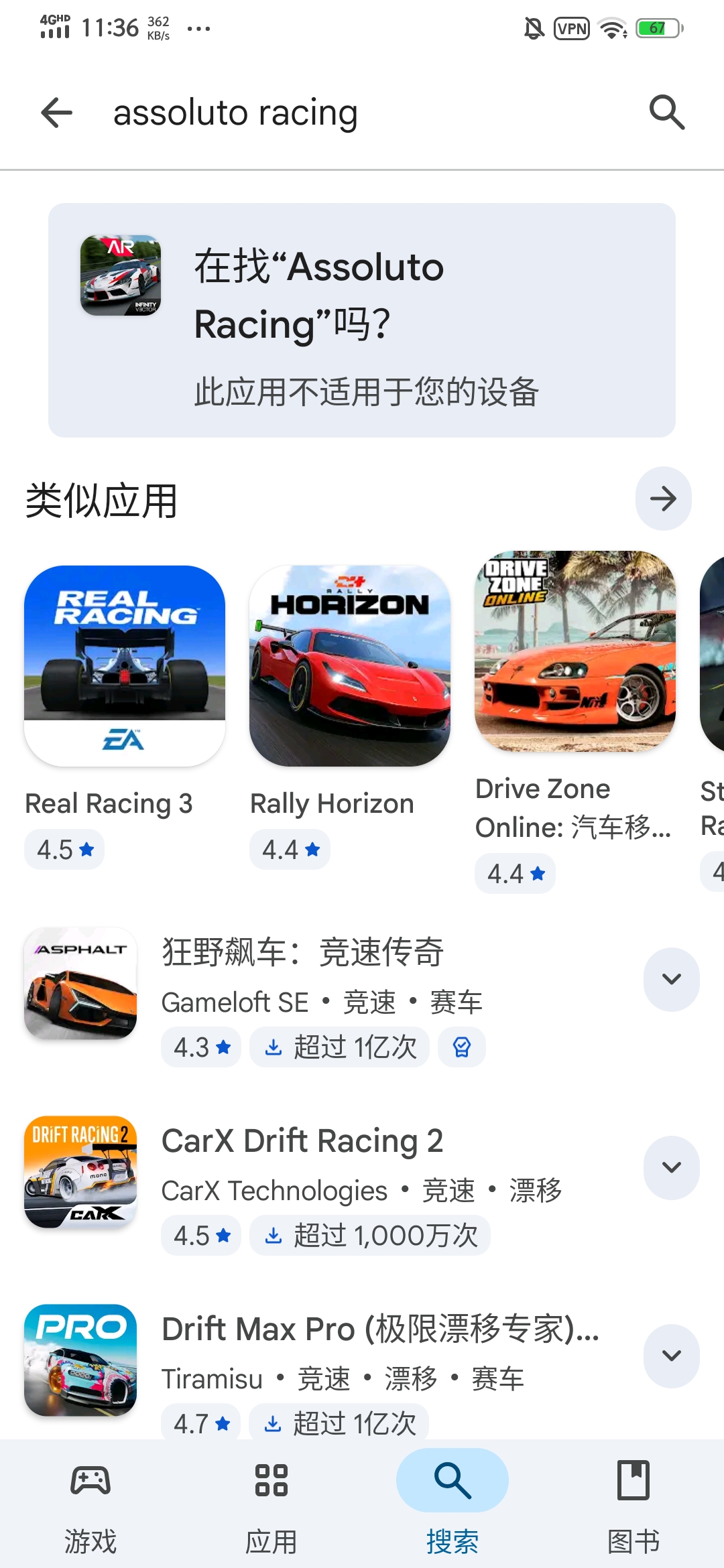Tap the back arrow to exit search
Screen dimensions: 724x1568
[56, 112]
